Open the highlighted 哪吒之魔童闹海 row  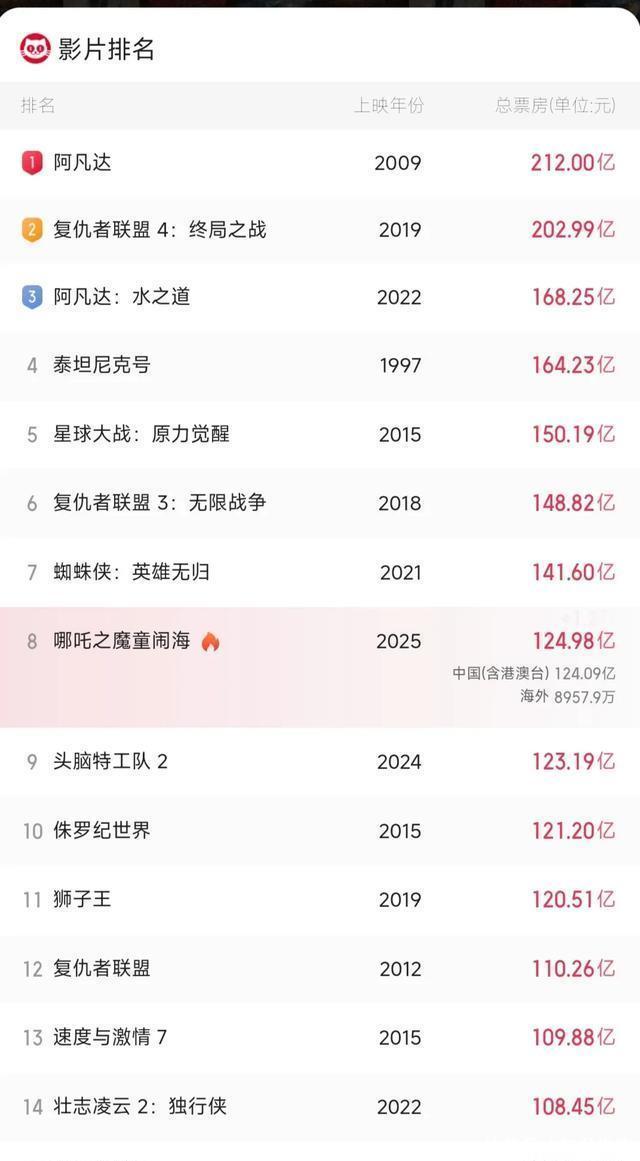pyautogui.click(x=320, y=667)
